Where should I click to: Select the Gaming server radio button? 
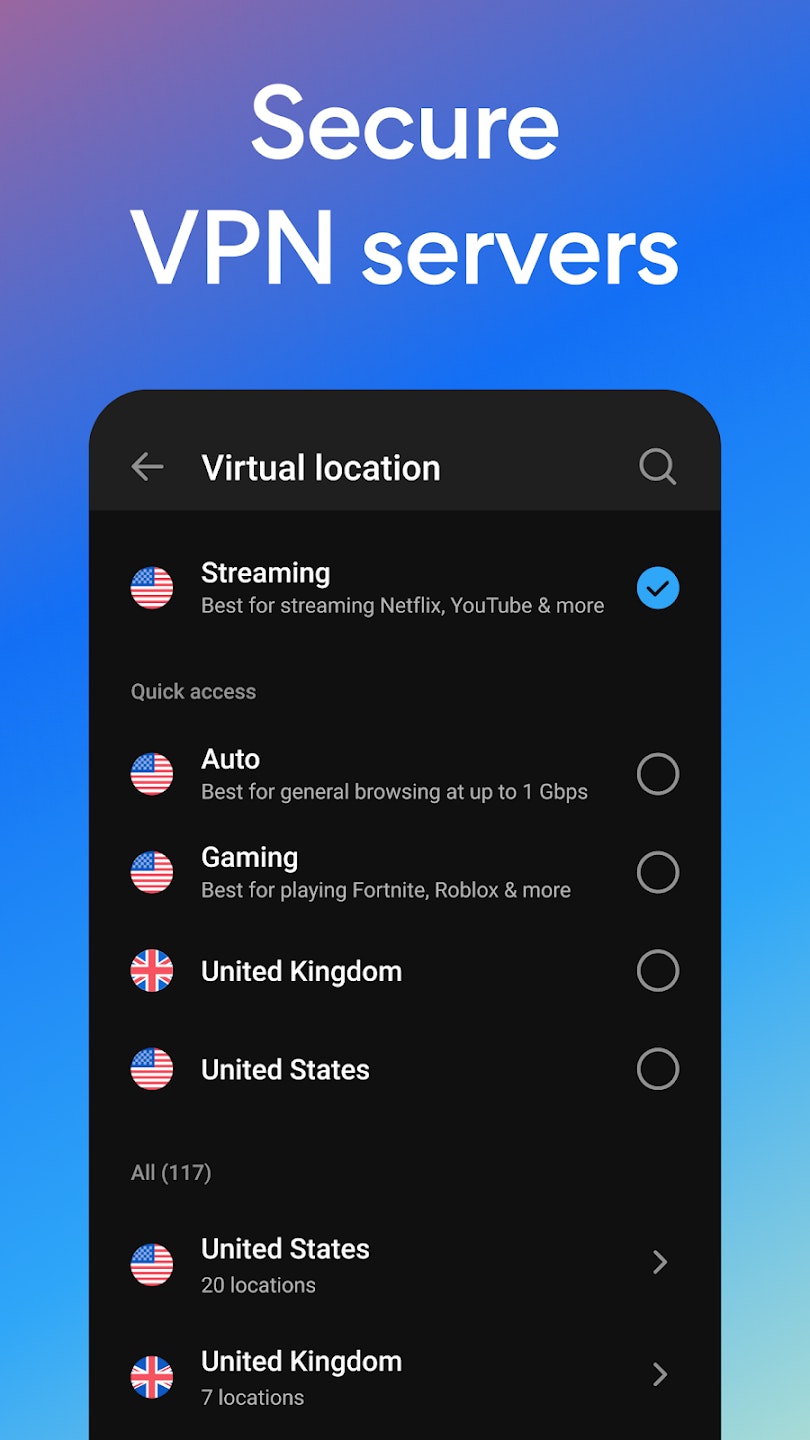(657, 871)
